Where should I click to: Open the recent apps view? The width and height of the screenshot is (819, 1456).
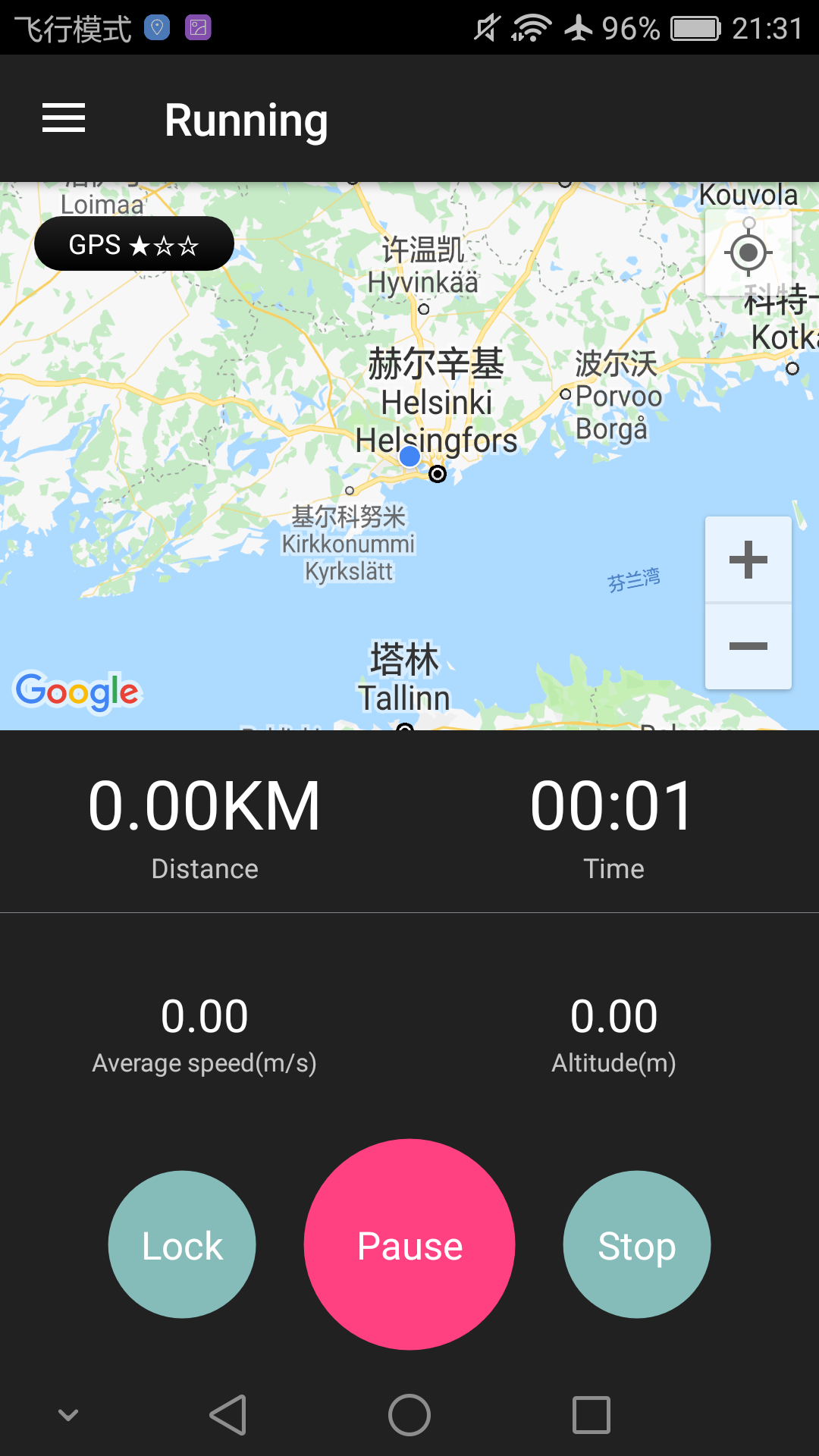(591, 1415)
